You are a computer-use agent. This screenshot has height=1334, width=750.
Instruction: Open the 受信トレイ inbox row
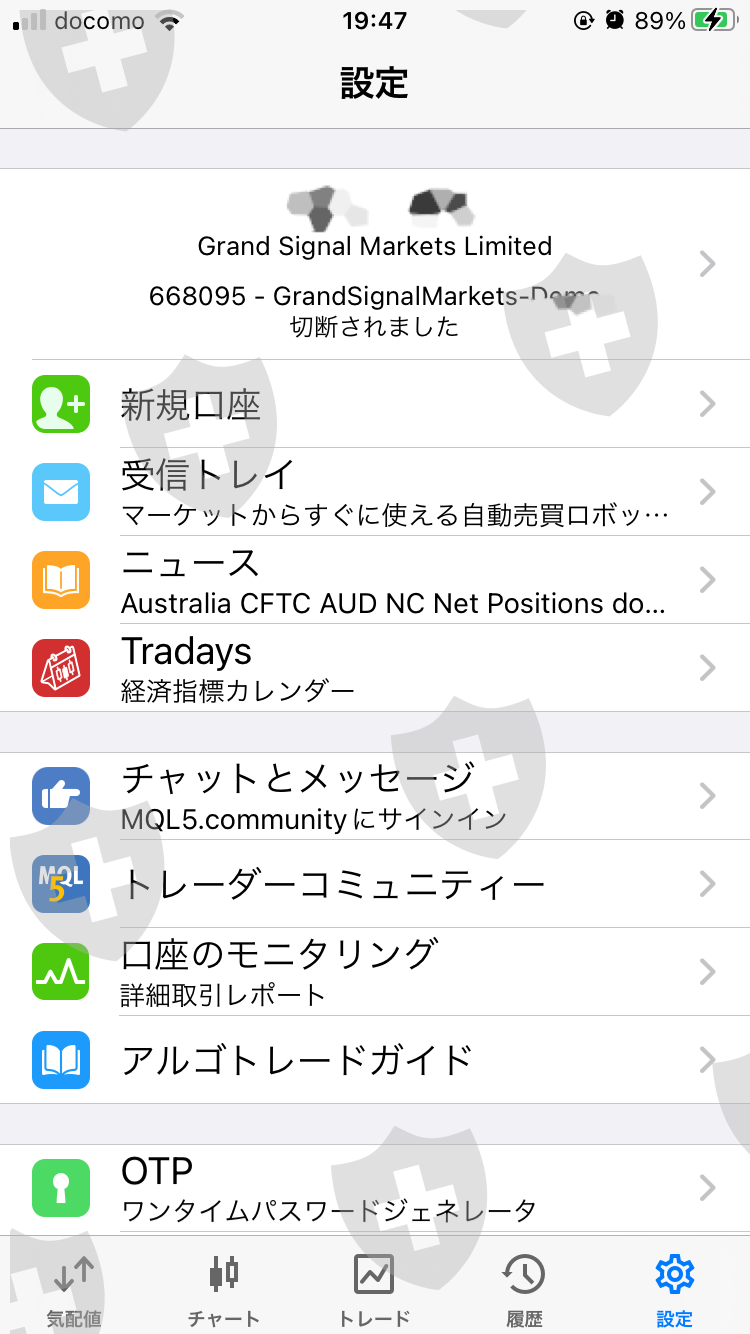click(375, 492)
